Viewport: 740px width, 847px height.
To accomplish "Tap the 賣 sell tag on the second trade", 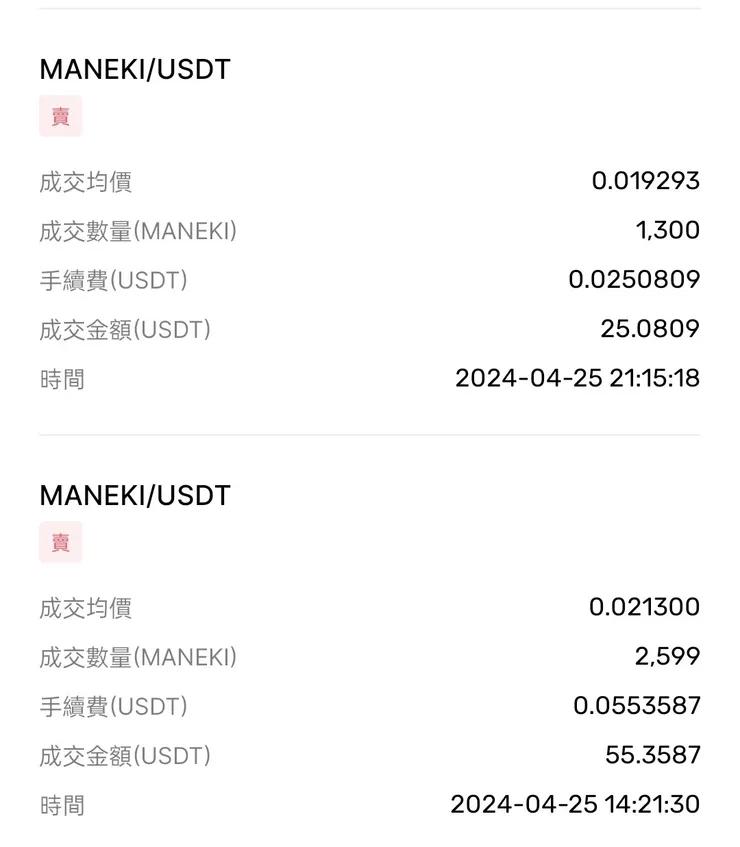I will point(60,542).
